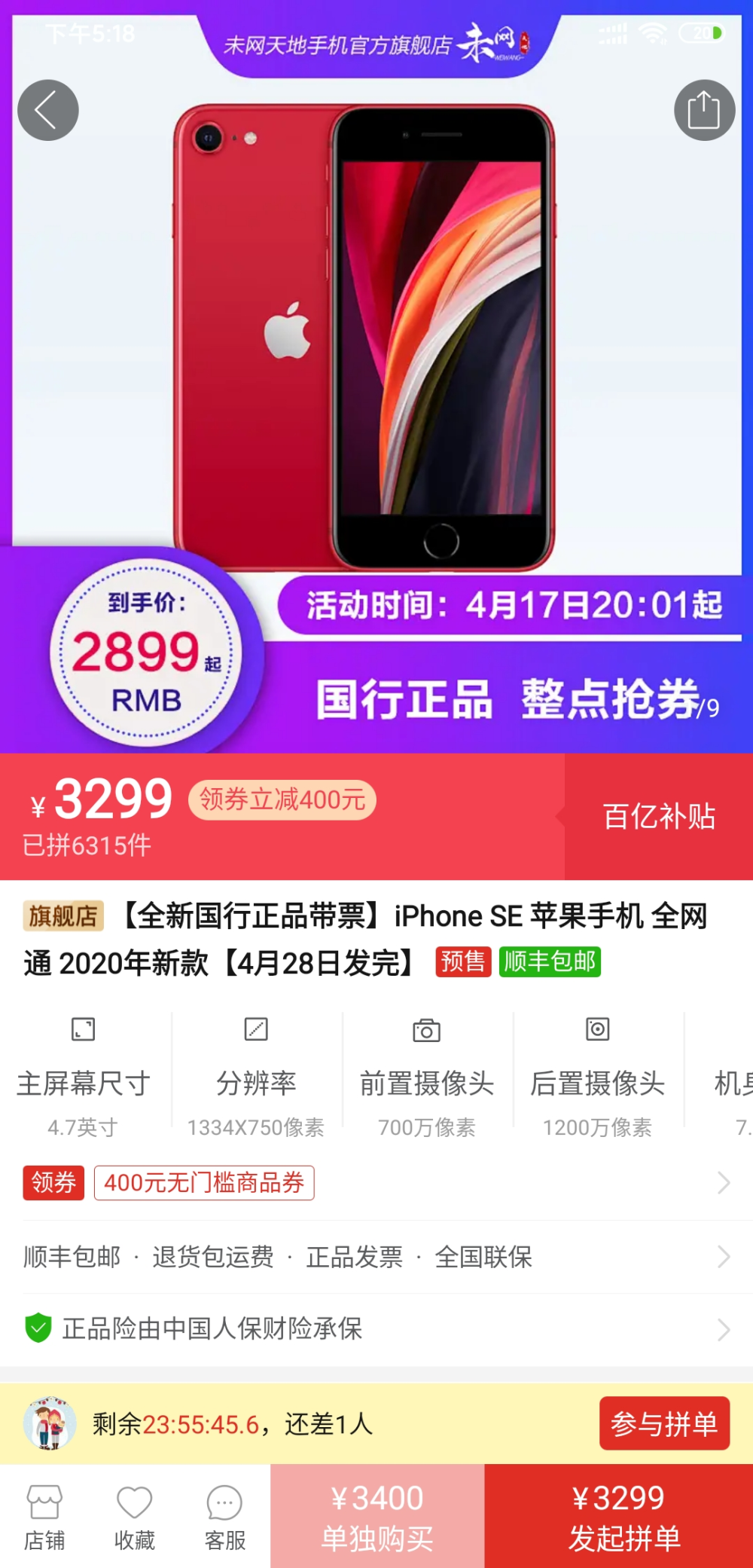Tap the 参与拼单 button
The image size is (753, 1568).
[x=664, y=1423]
